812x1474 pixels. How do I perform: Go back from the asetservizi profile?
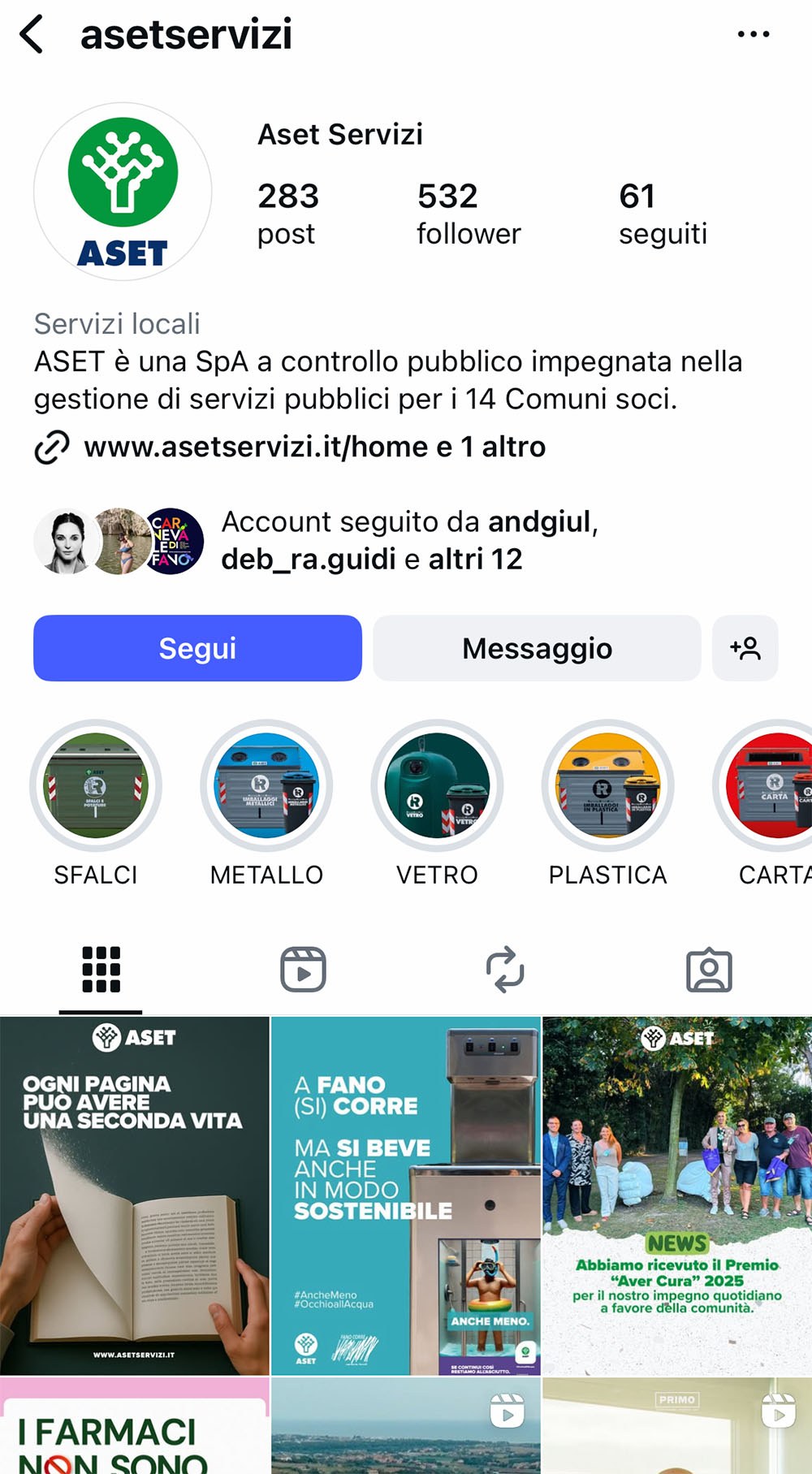point(32,35)
